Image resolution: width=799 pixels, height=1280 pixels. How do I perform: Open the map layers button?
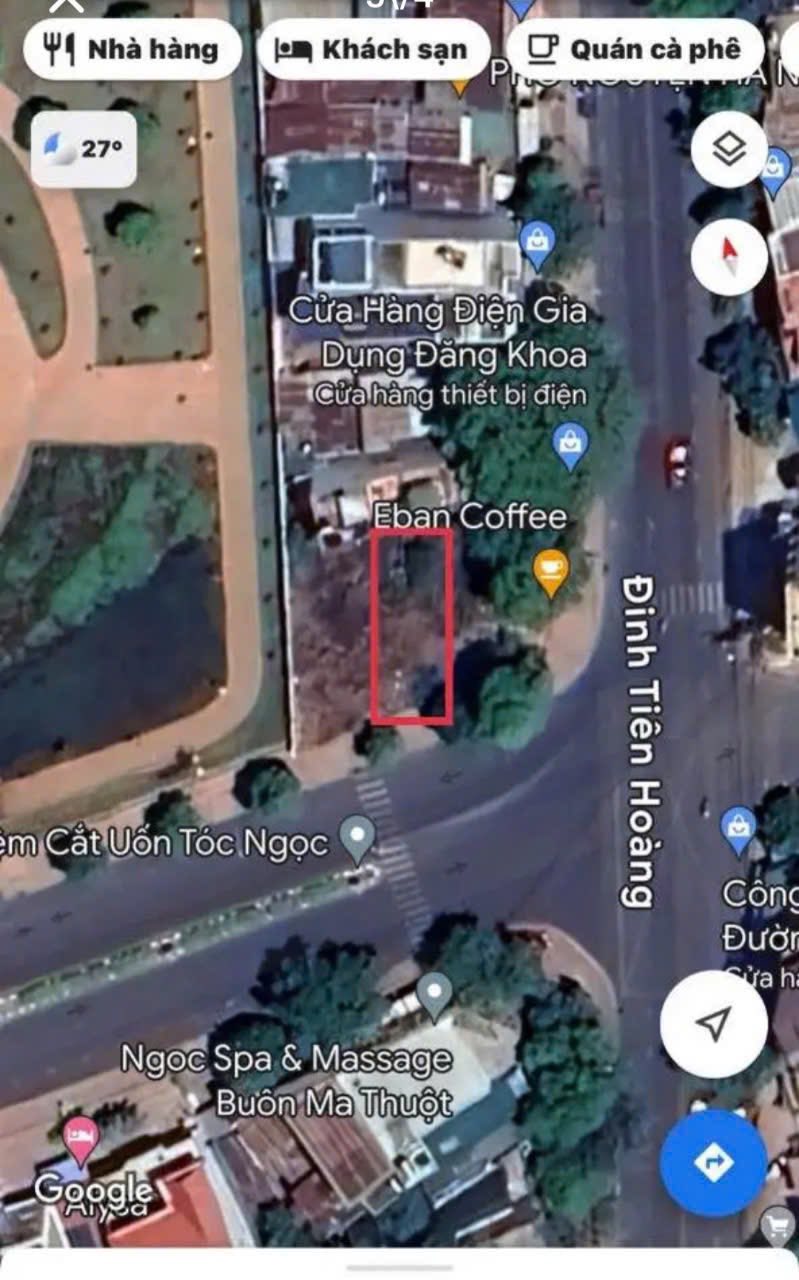point(729,149)
